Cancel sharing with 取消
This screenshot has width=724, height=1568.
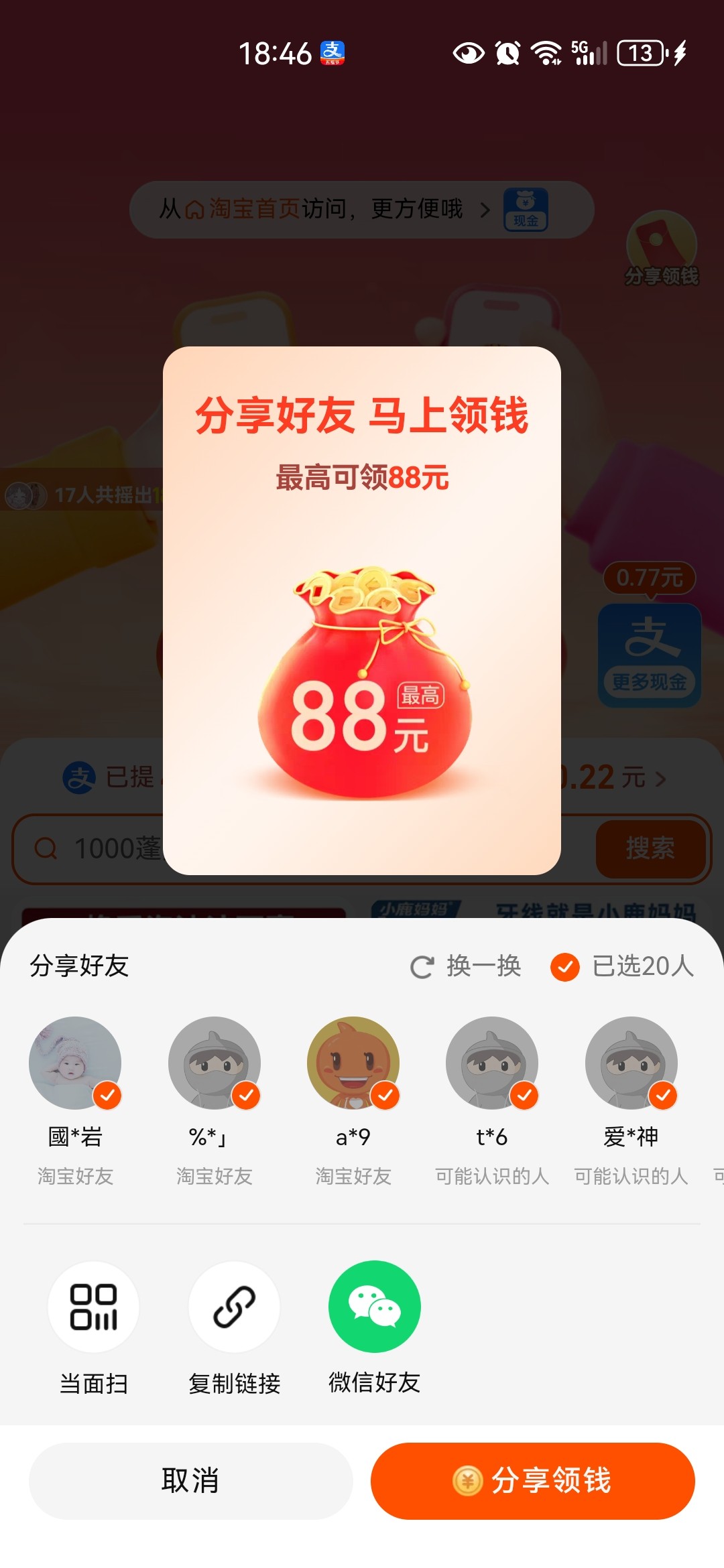point(190,1480)
